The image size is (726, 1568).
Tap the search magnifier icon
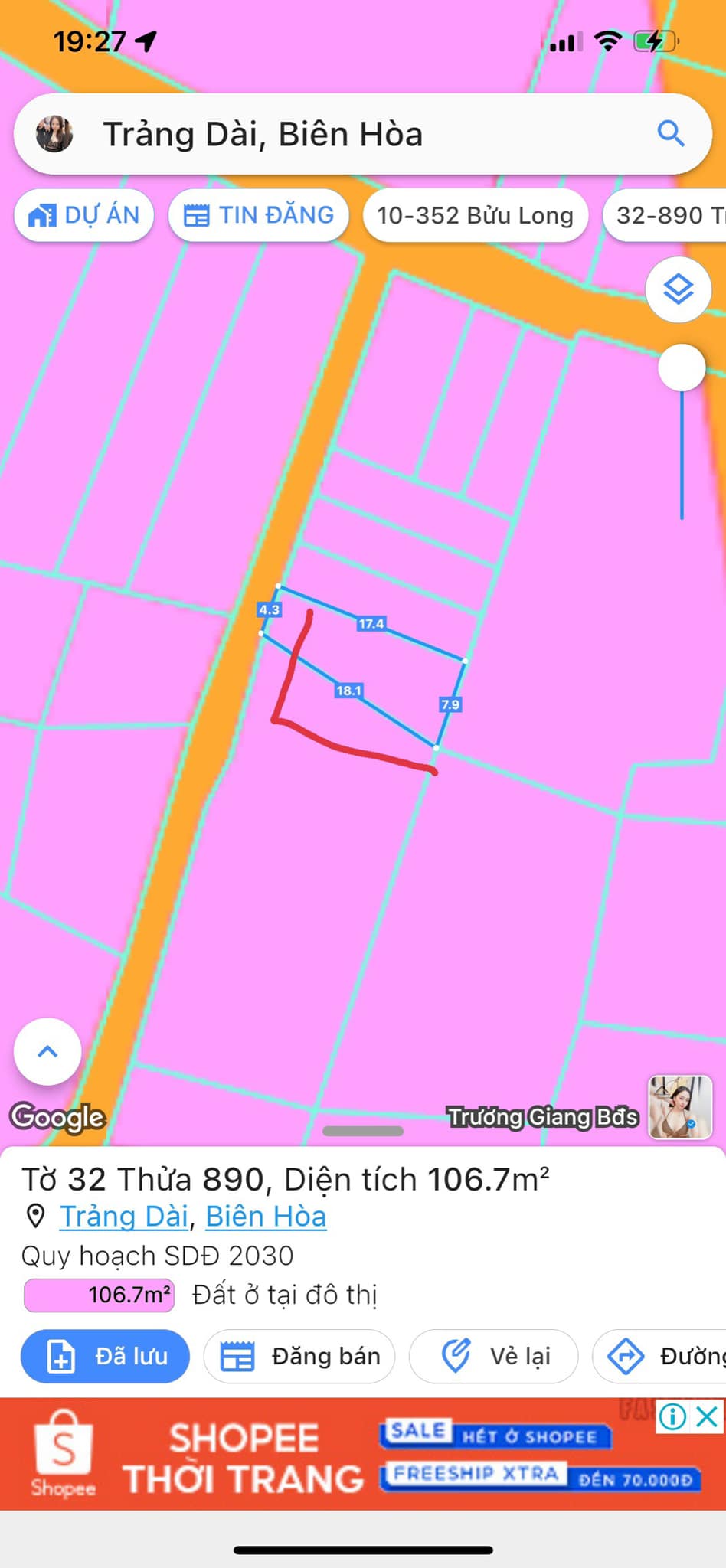tap(670, 134)
